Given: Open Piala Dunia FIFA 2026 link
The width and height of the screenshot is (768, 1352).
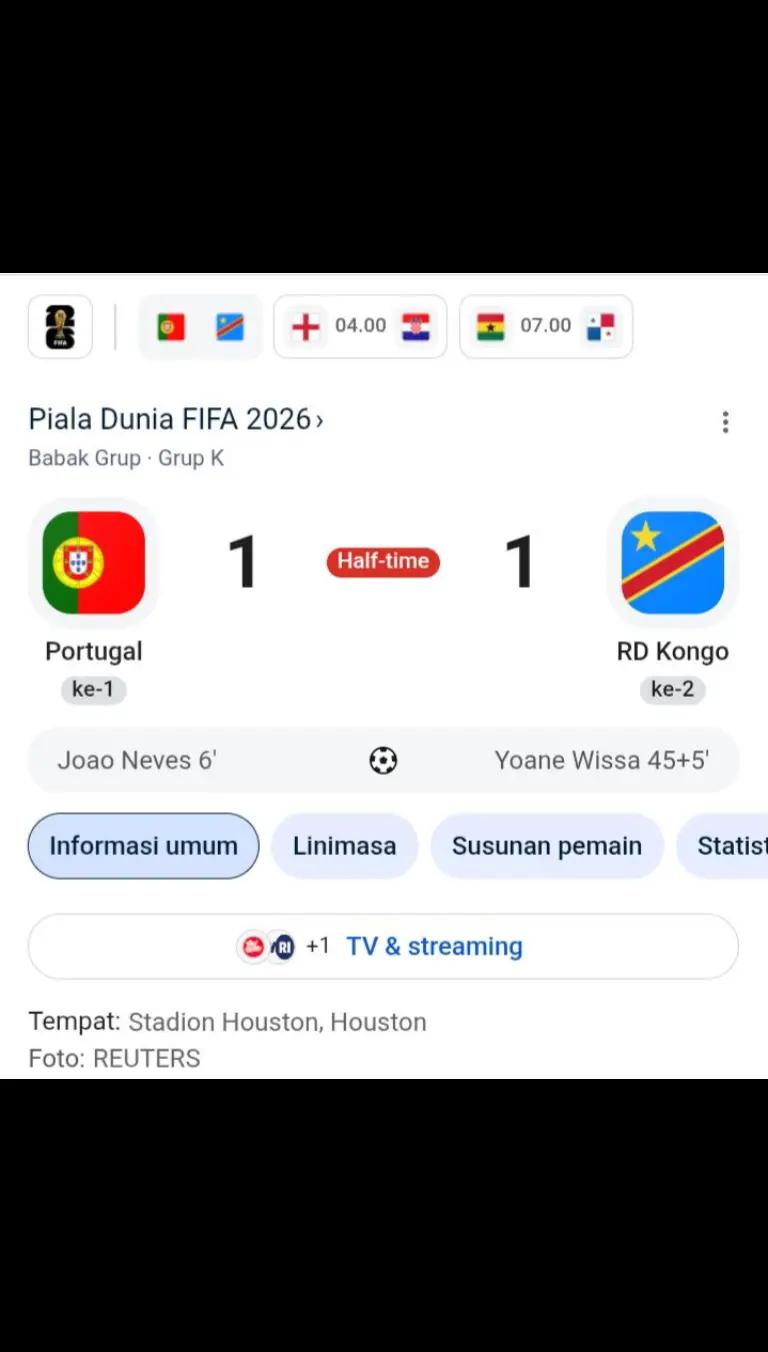Looking at the screenshot, I should point(176,419).
